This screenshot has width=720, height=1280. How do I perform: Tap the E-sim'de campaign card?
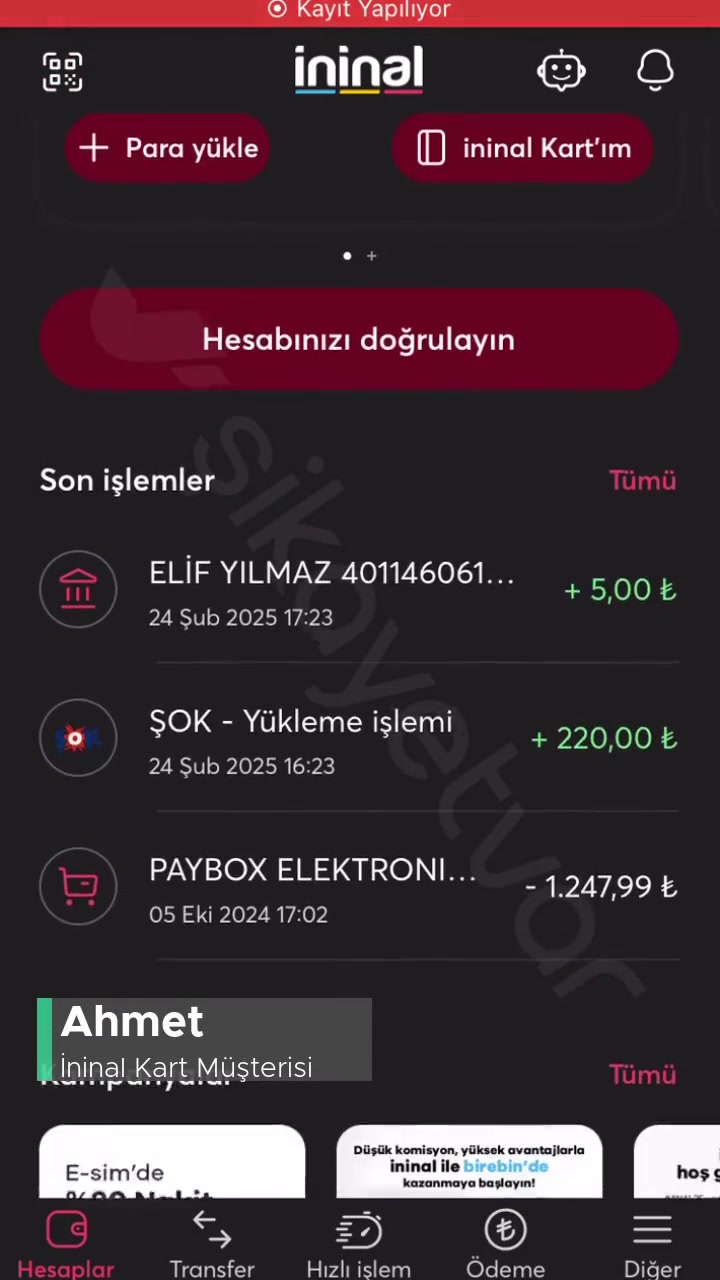pos(171,1165)
